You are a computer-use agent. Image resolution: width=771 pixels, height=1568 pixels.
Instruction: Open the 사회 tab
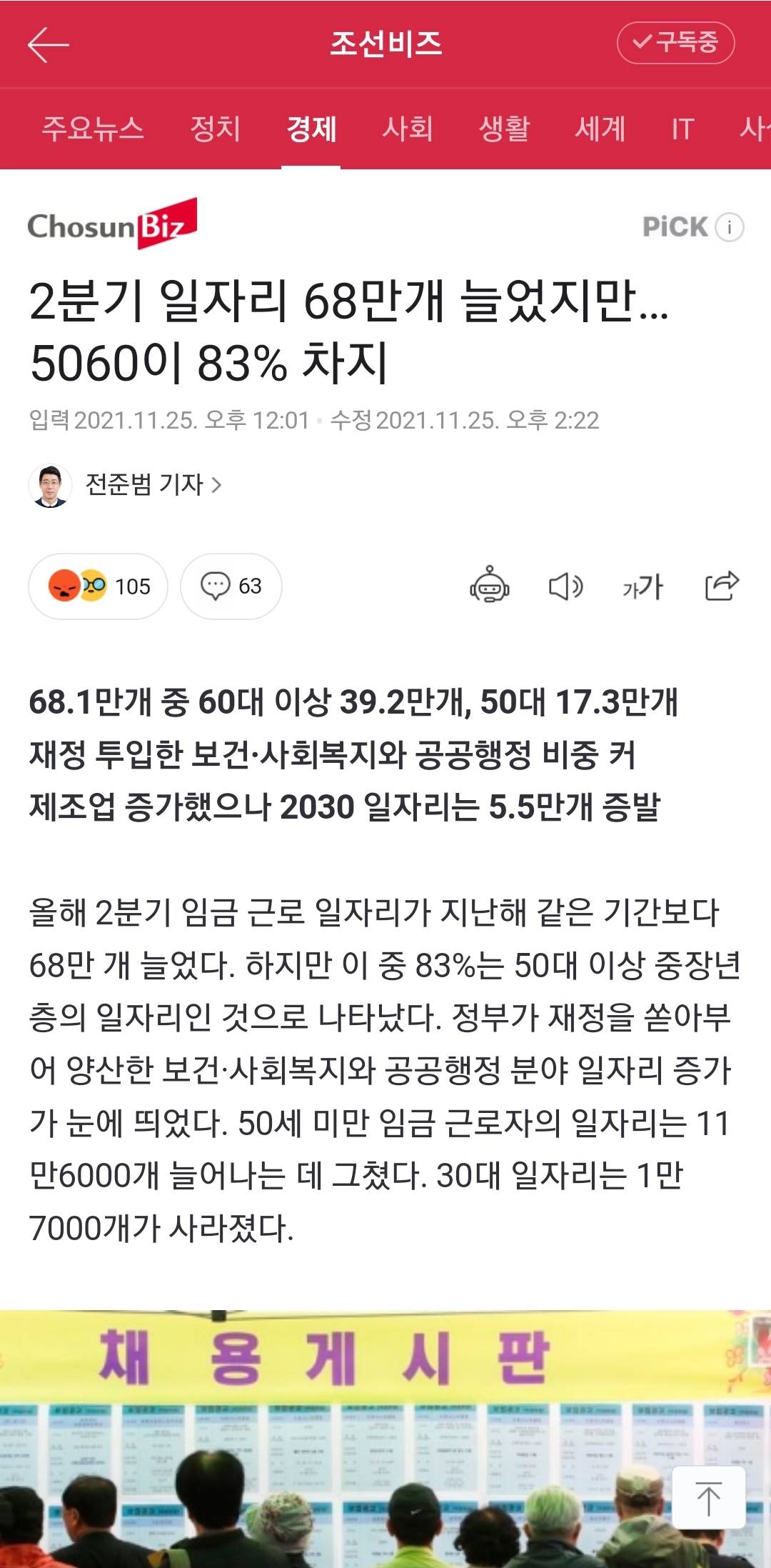pyautogui.click(x=408, y=129)
